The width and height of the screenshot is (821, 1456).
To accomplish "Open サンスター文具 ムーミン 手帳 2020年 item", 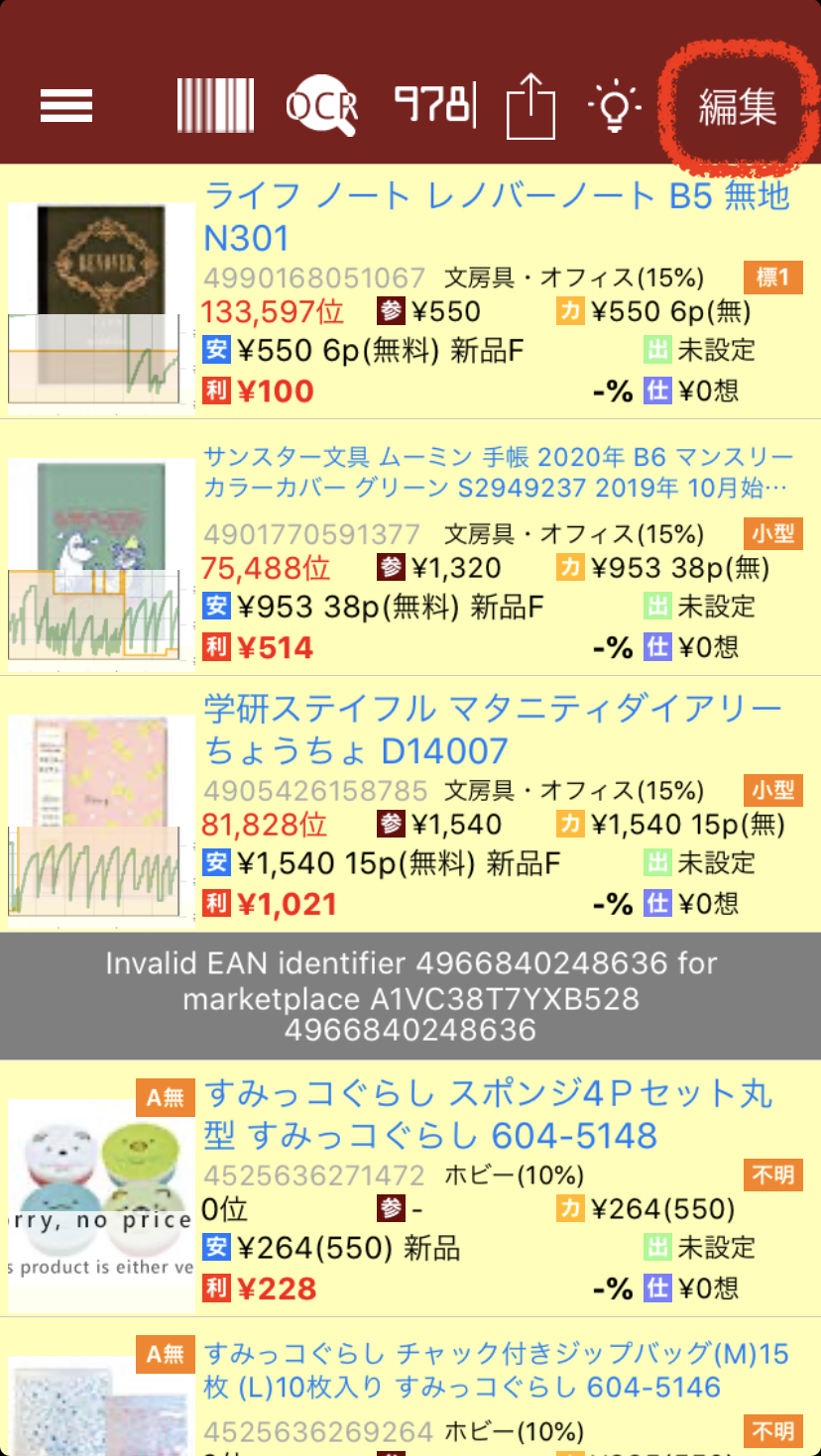I will click(496, 473).
